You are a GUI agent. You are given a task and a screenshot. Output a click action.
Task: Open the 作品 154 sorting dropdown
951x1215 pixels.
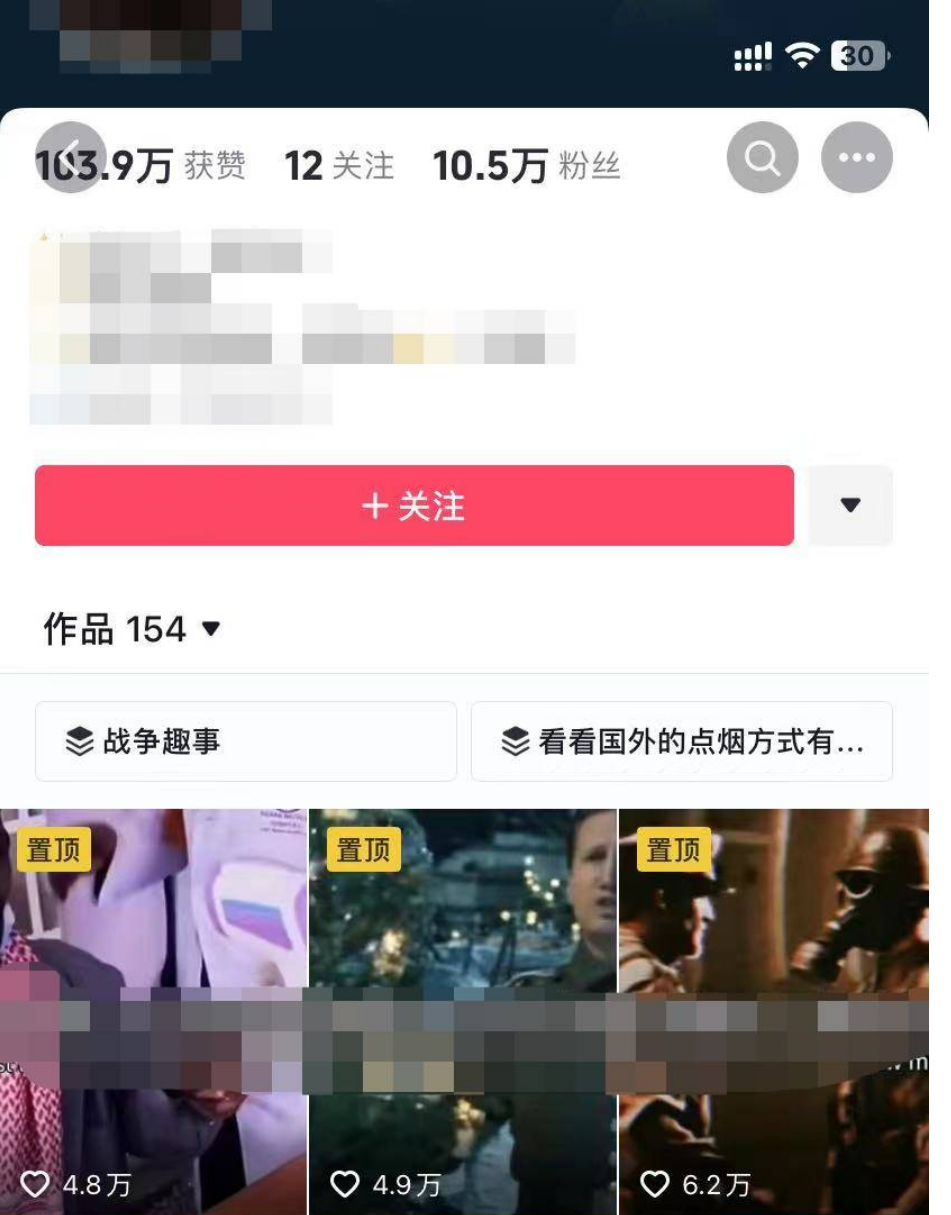[131, 630]
